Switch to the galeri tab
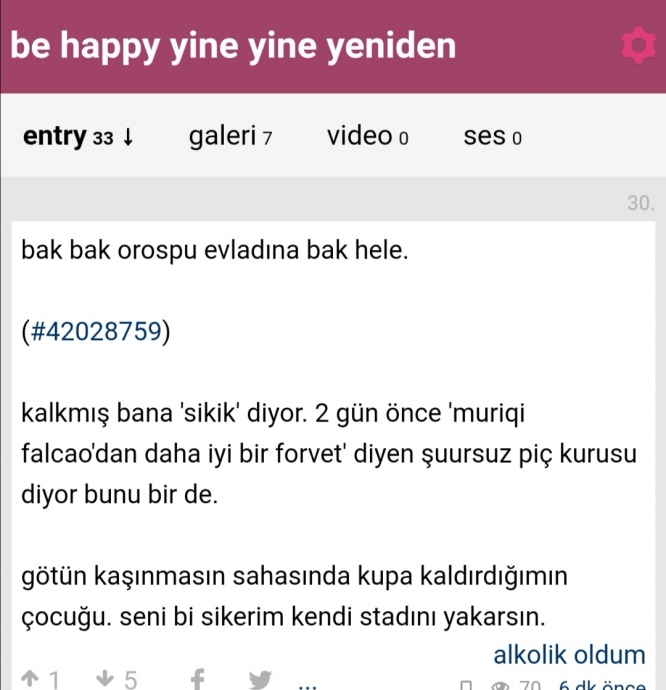The width and height of the screenshot is (666, 690). point(231,137)
